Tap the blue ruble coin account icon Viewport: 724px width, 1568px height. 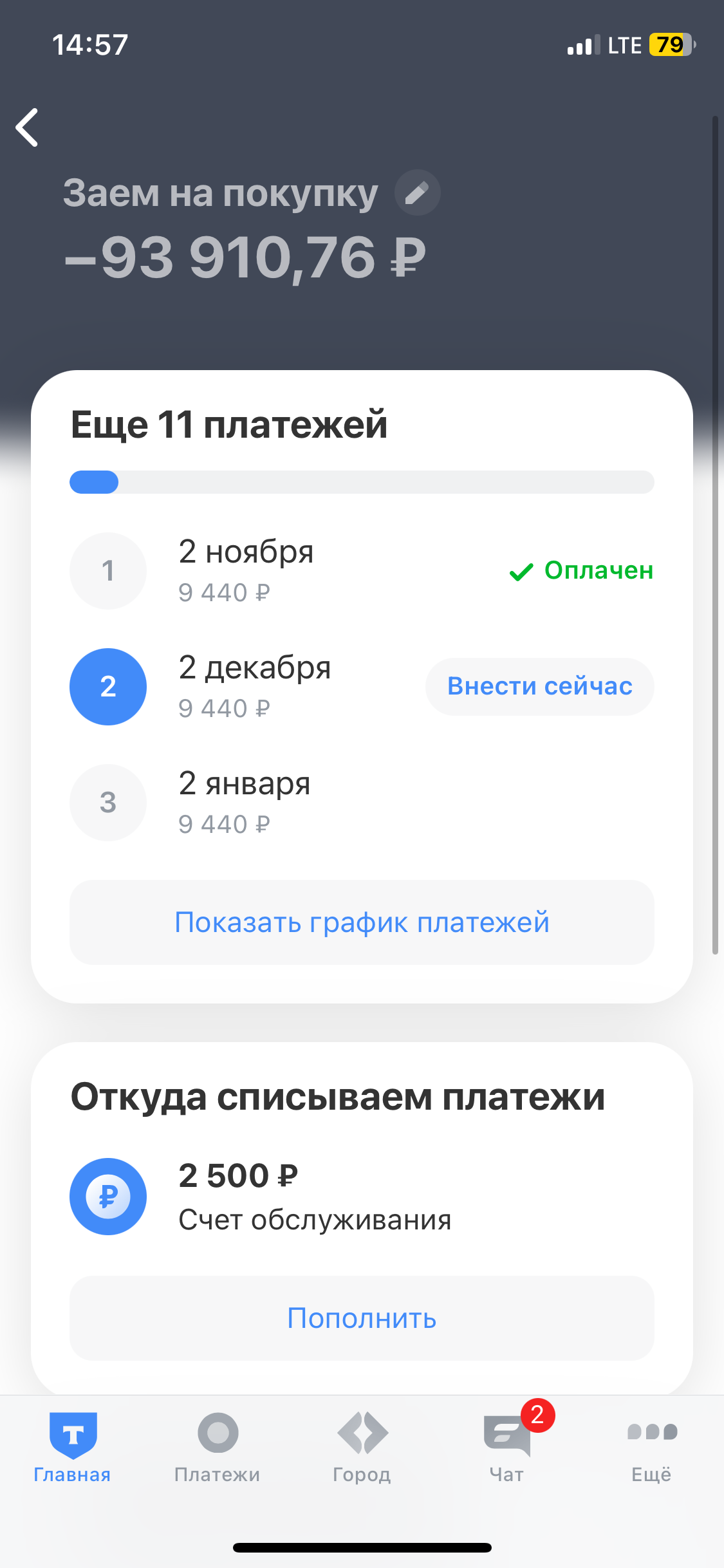107,1196
